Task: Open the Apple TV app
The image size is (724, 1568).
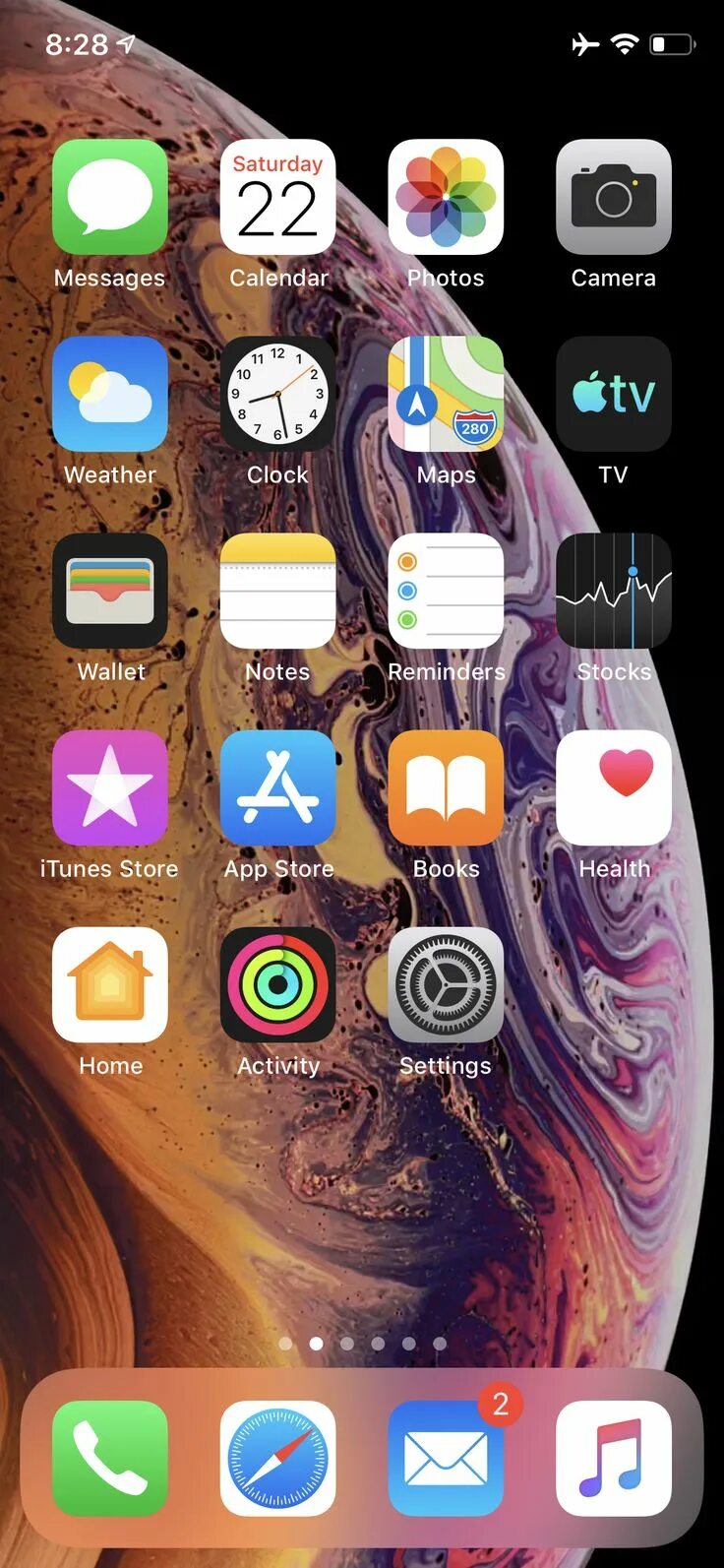Action: pos(614,394)
